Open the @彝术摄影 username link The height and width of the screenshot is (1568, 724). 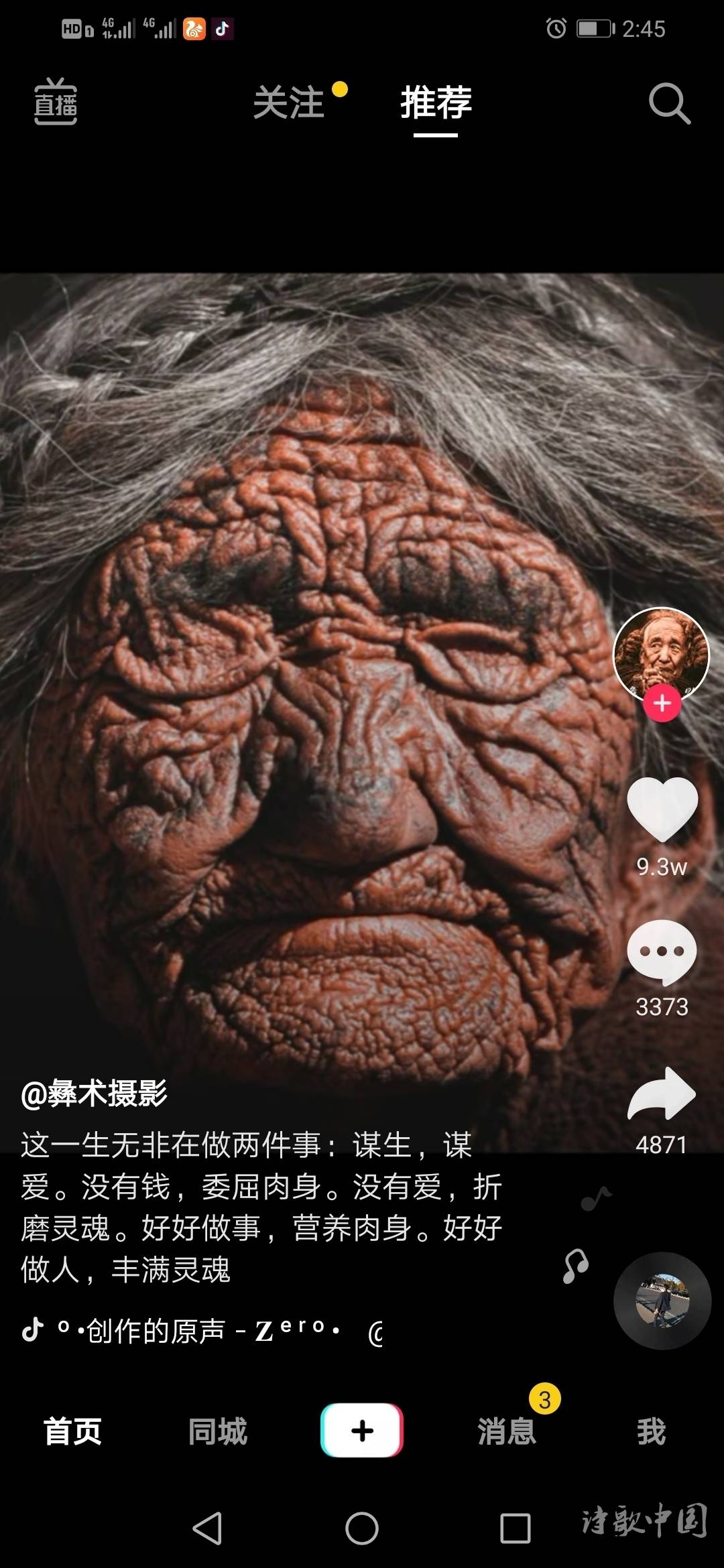click(94, 1094)
